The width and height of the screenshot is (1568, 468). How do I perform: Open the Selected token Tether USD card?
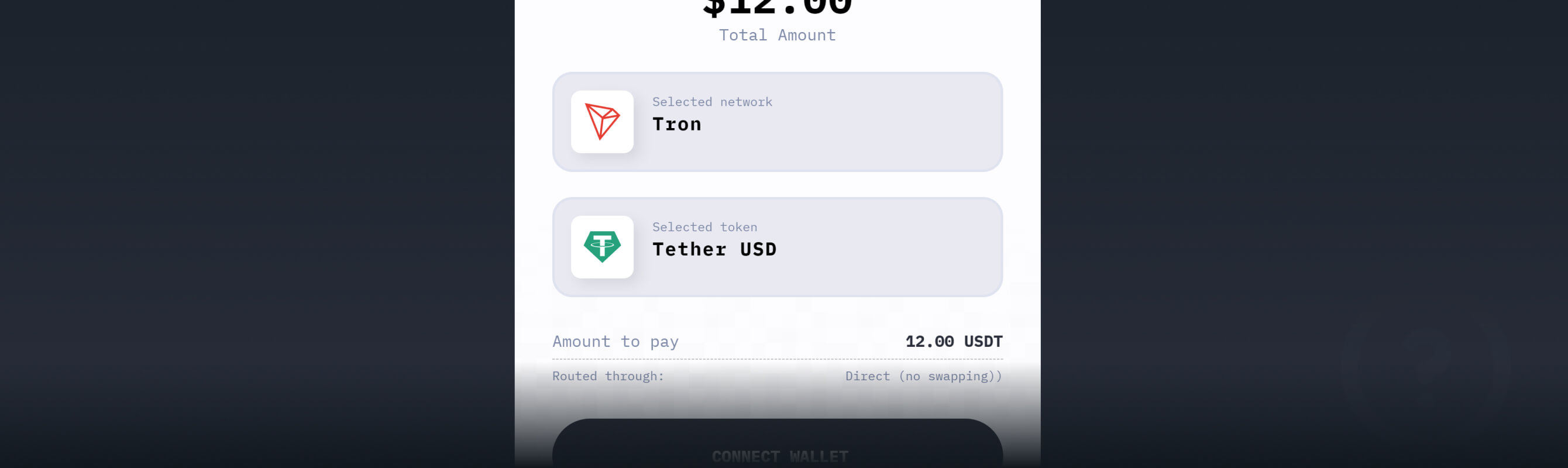coord(777,246)
